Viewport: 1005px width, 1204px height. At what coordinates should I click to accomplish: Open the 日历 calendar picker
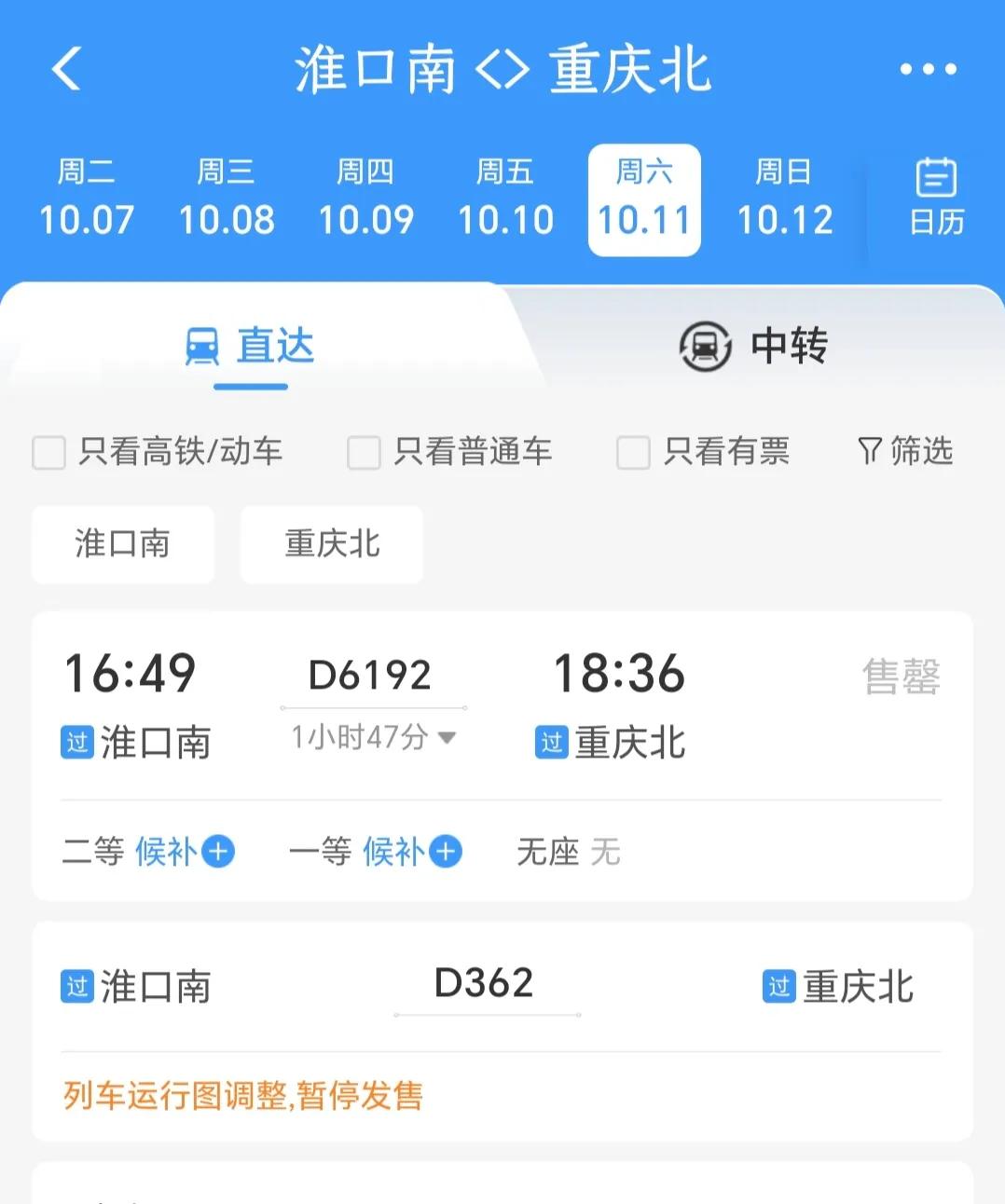(x=936, y=197)
